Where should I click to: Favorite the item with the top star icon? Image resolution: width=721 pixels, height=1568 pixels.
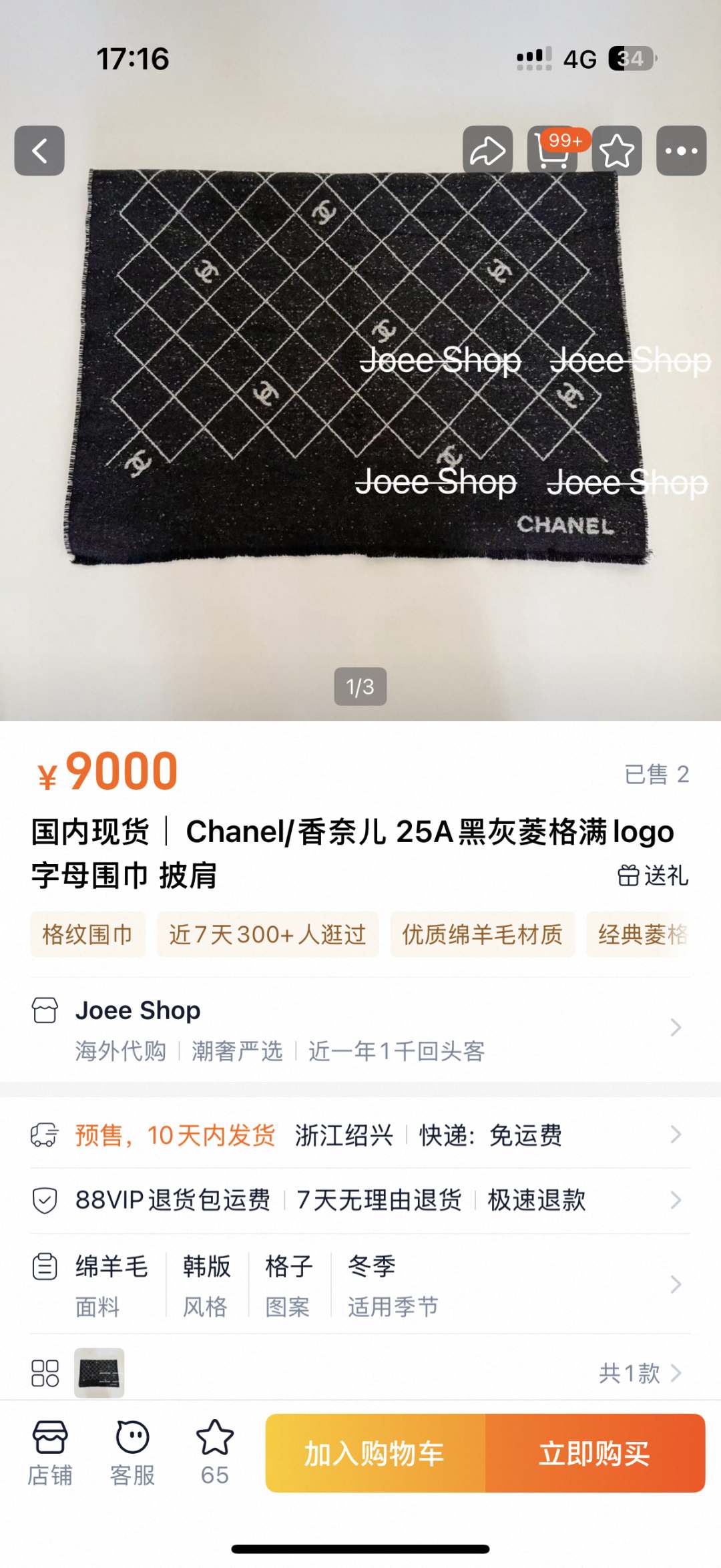click(x=617, y=151)
